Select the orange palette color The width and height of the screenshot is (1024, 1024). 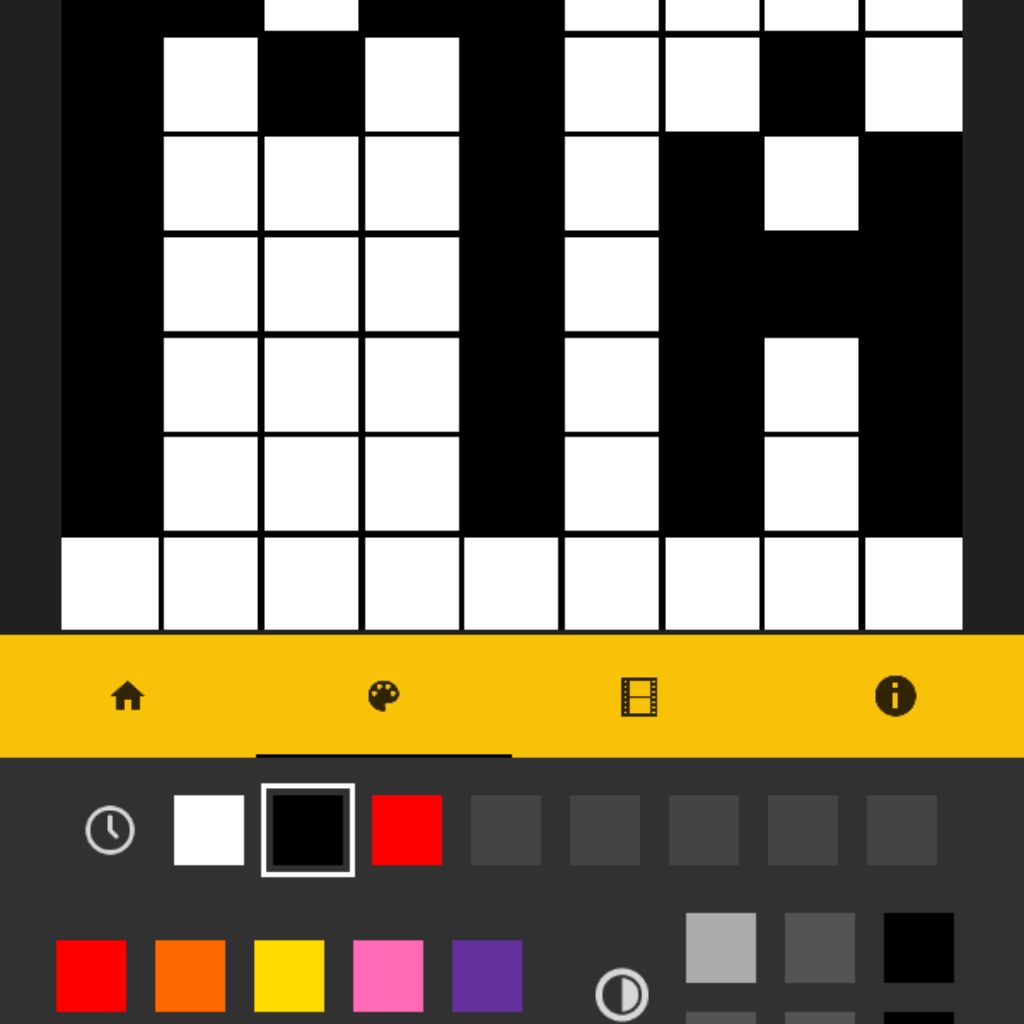tap(190, 975)
